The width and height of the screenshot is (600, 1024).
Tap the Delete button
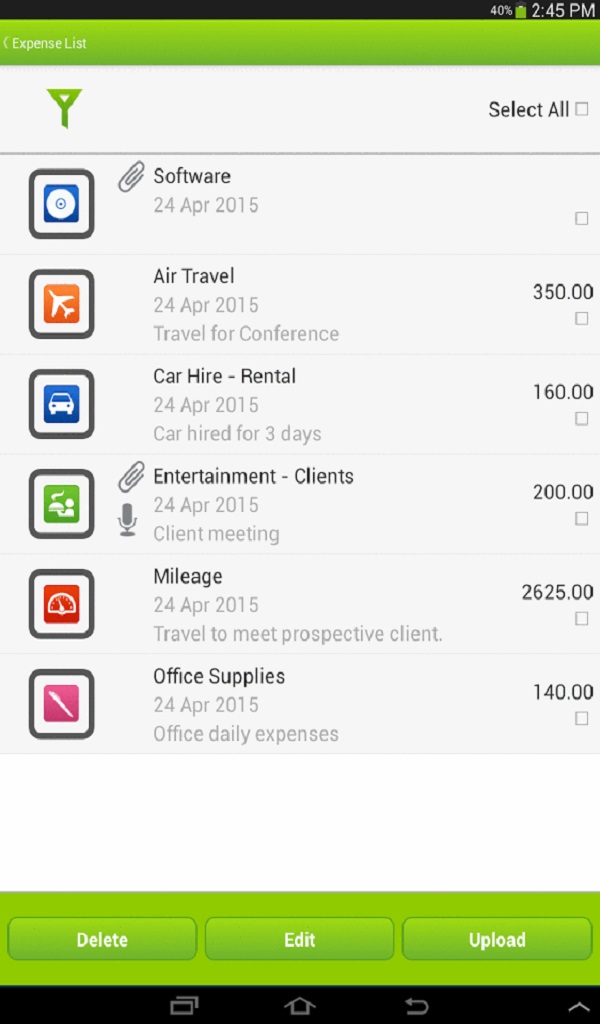[102, 939]
